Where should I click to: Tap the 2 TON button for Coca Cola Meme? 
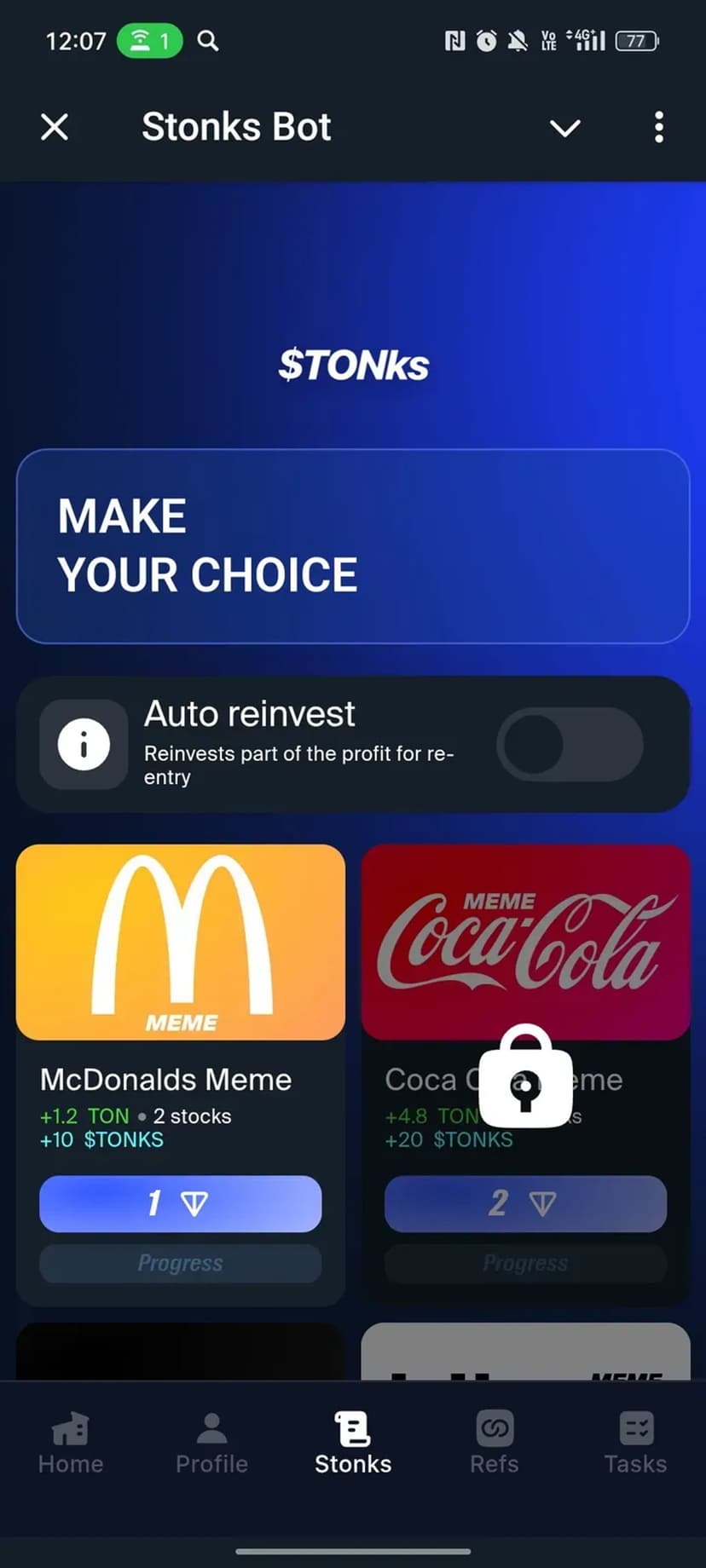[525, 1203]
